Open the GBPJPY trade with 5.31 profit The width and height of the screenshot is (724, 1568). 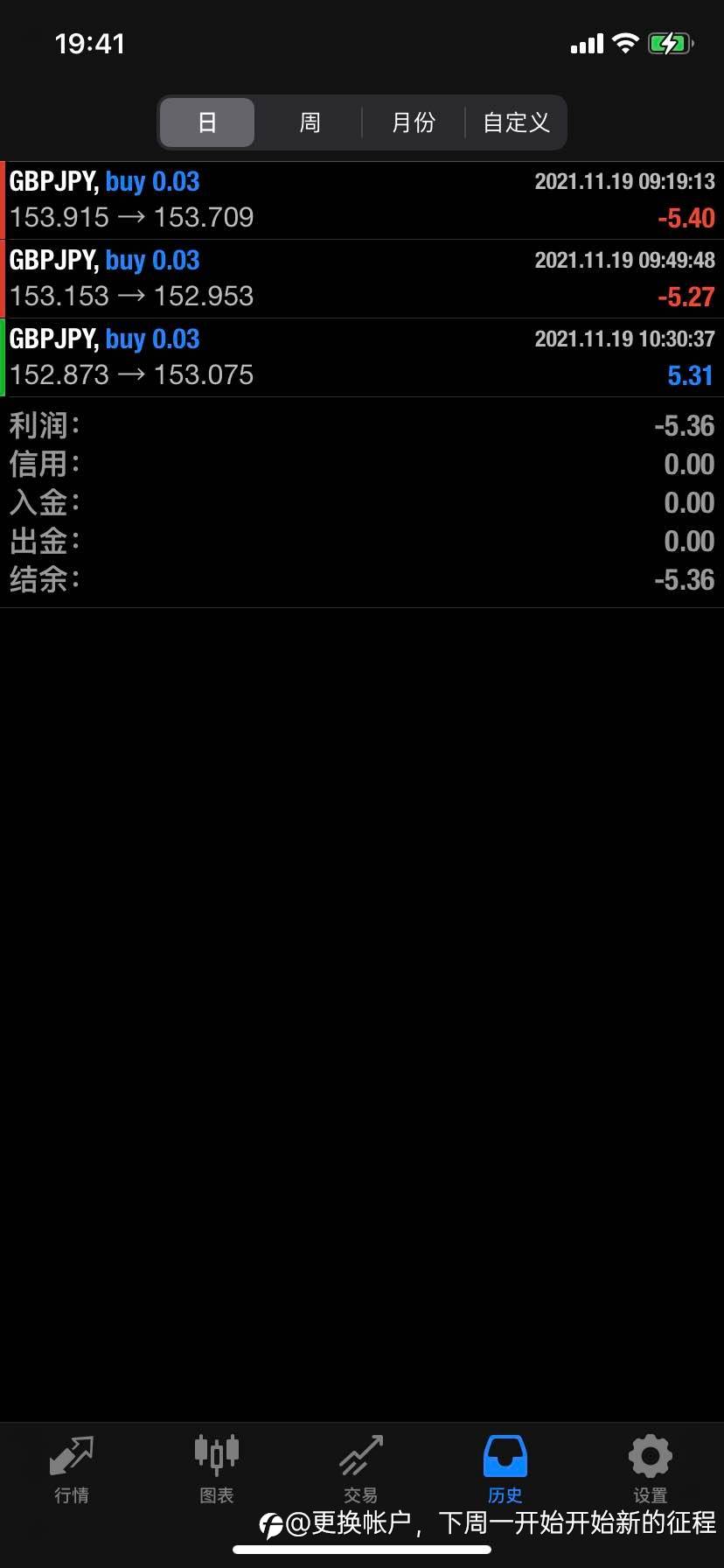pos(362,358)
